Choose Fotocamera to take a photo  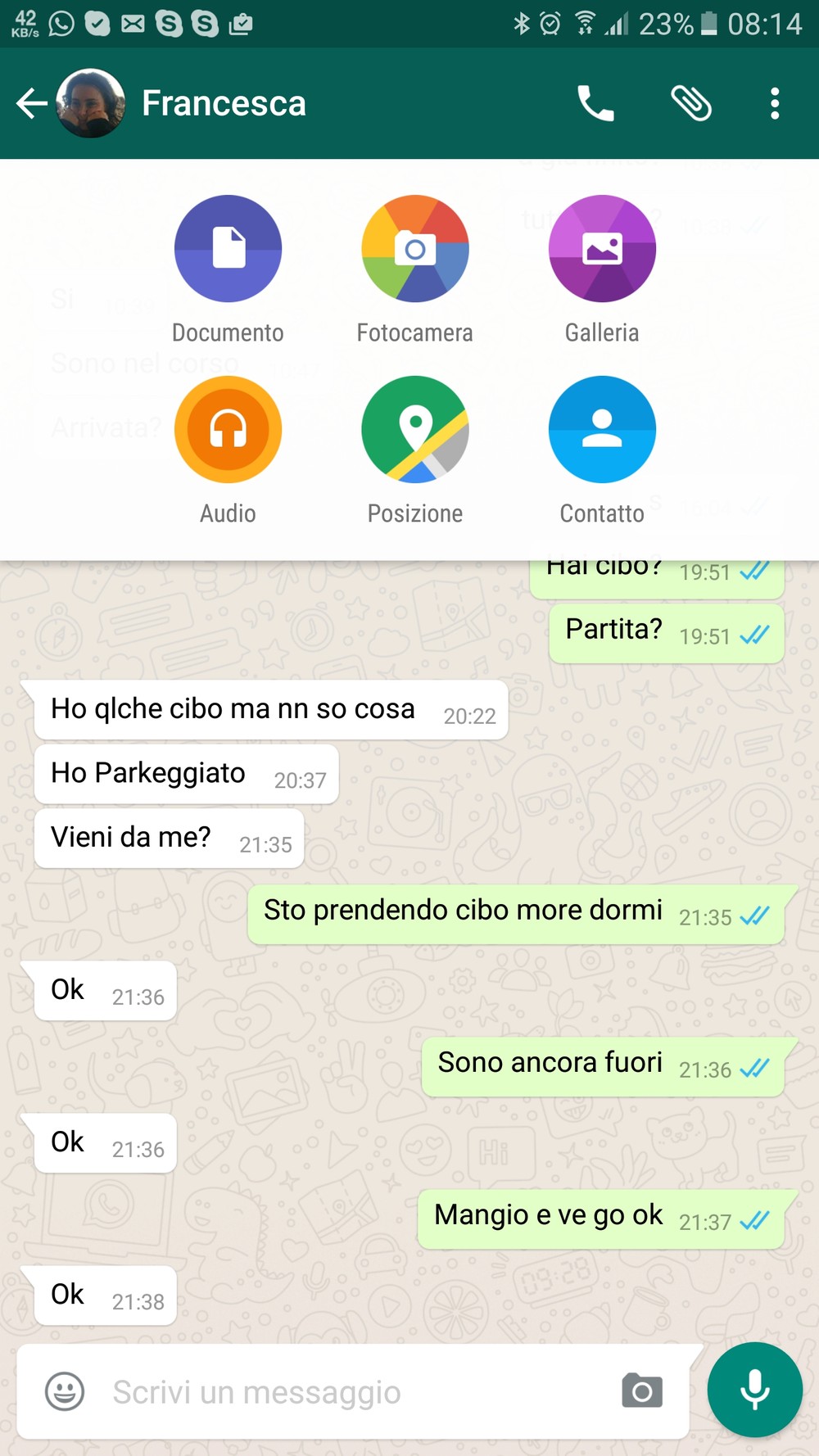pyautogui.click(x=415, y=248)
